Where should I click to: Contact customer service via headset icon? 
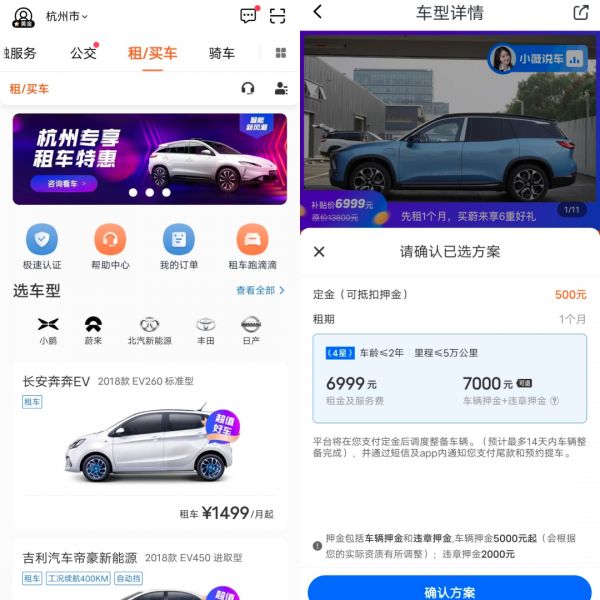248,88
